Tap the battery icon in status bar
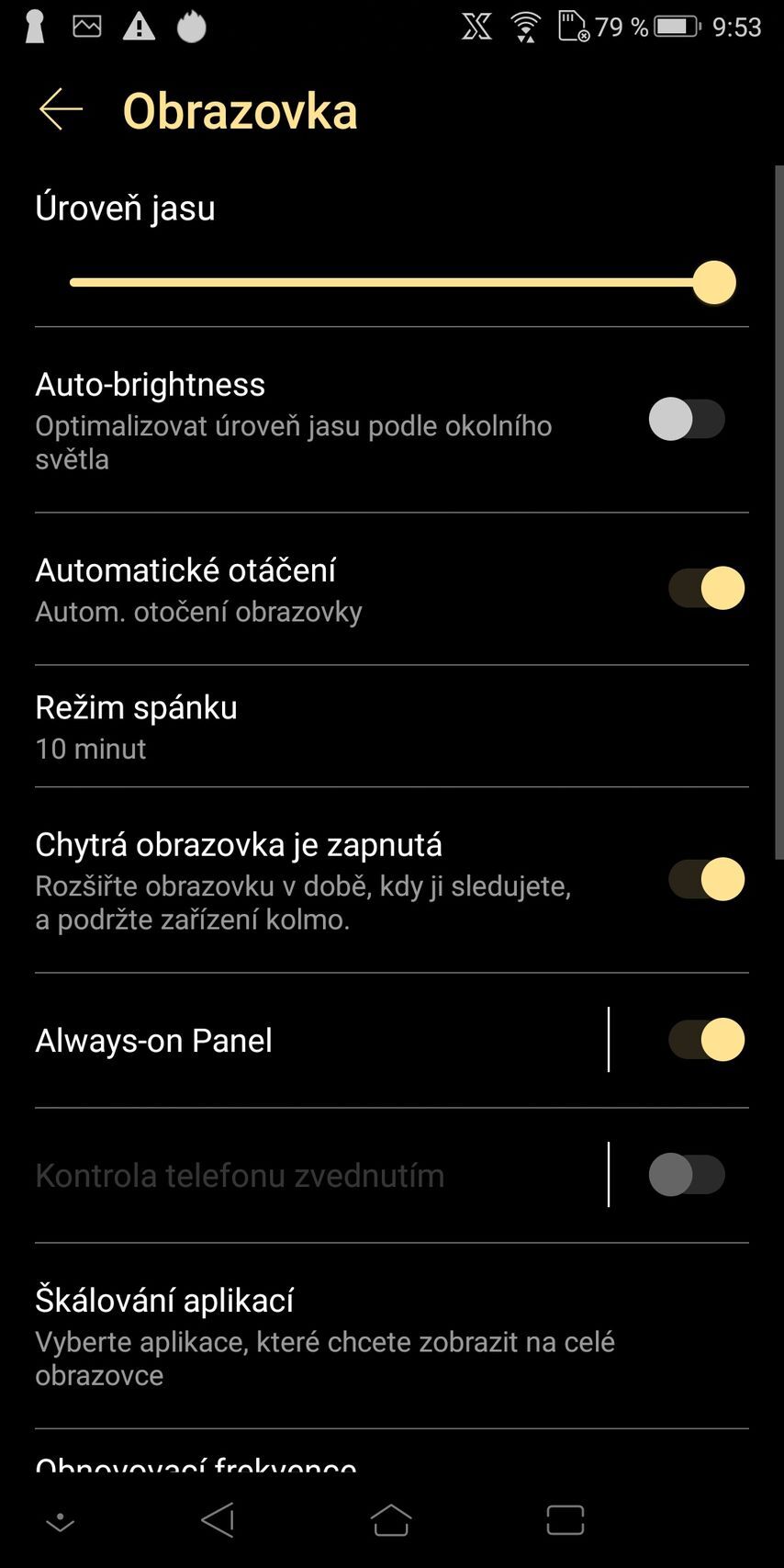The image size is (784, 1568). click(677, 27)
